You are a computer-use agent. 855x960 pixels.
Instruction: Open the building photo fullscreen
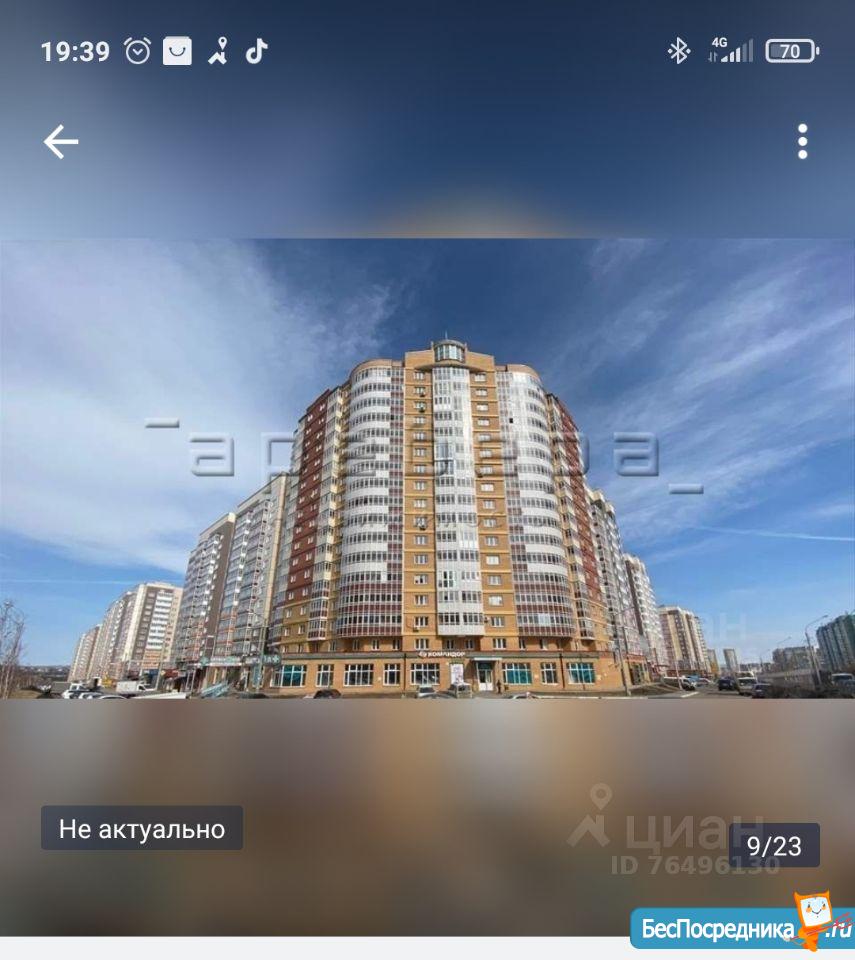tap(427, 468)
